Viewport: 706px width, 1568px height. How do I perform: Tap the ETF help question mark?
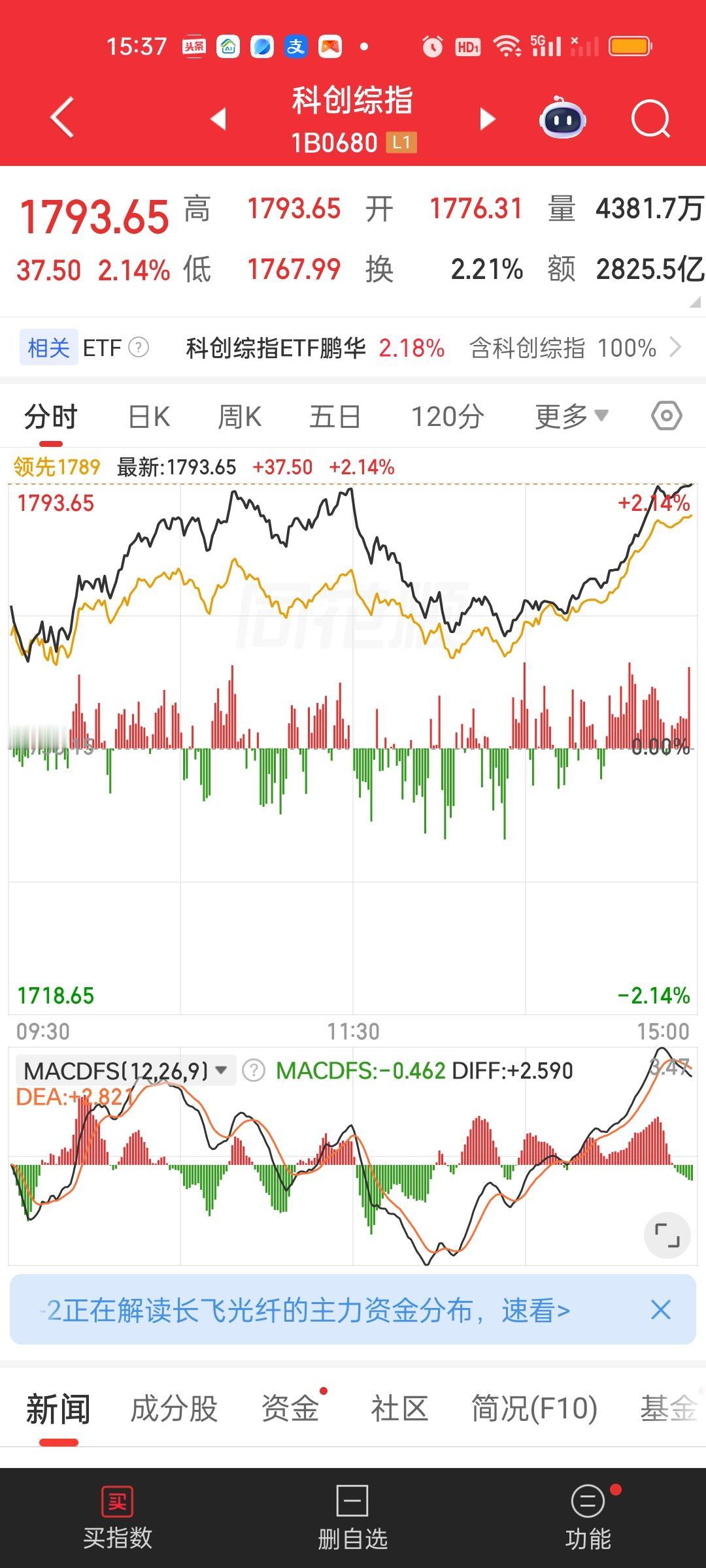point(139,348)
